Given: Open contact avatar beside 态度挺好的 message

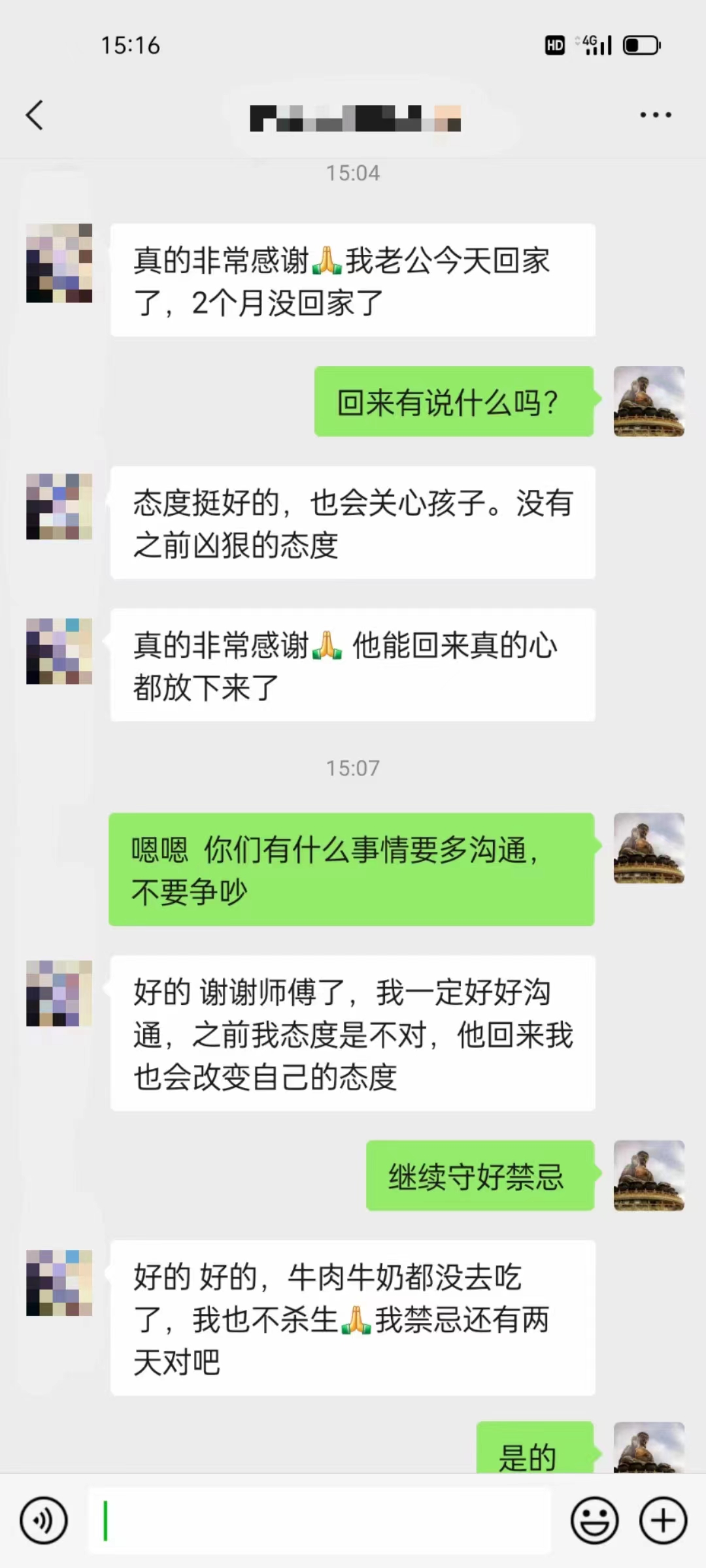Looking at the screenshot, I should [x=59, y=506].
